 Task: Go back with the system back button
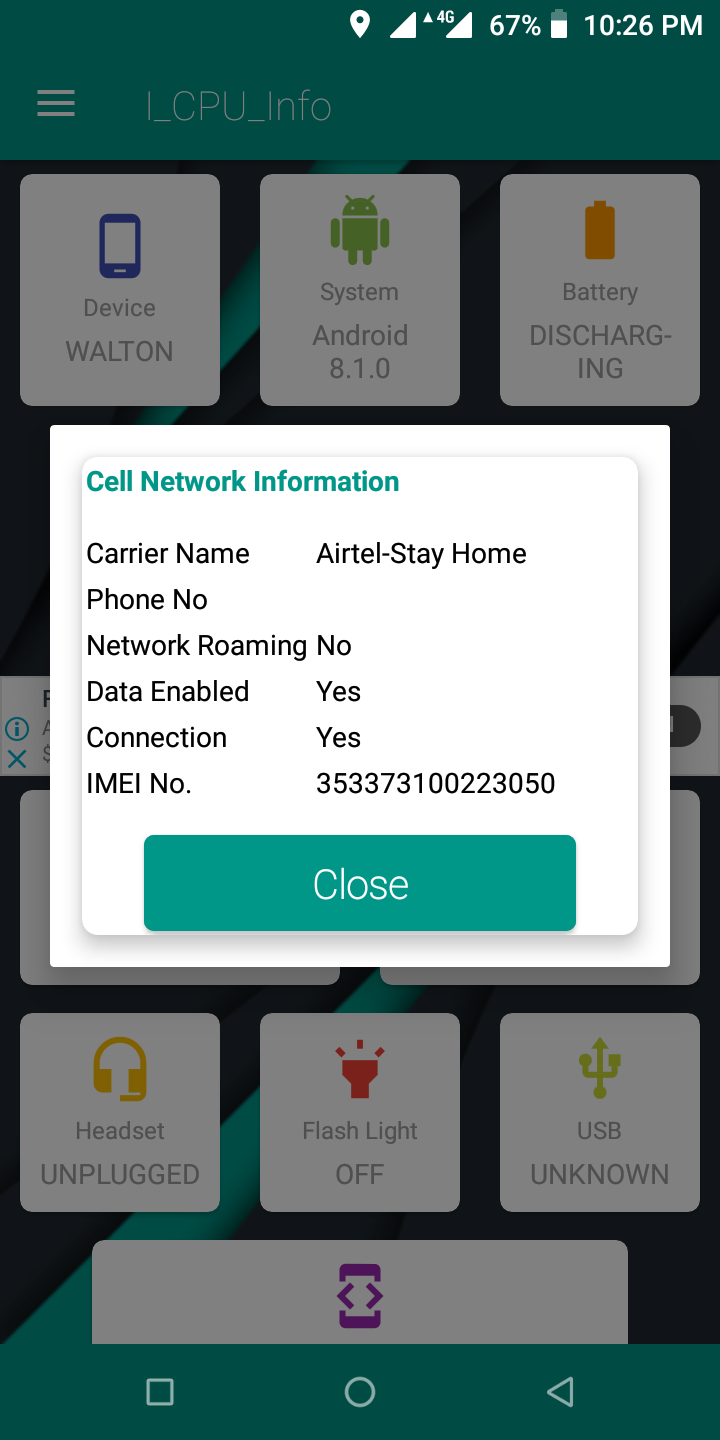point(561,1391)
